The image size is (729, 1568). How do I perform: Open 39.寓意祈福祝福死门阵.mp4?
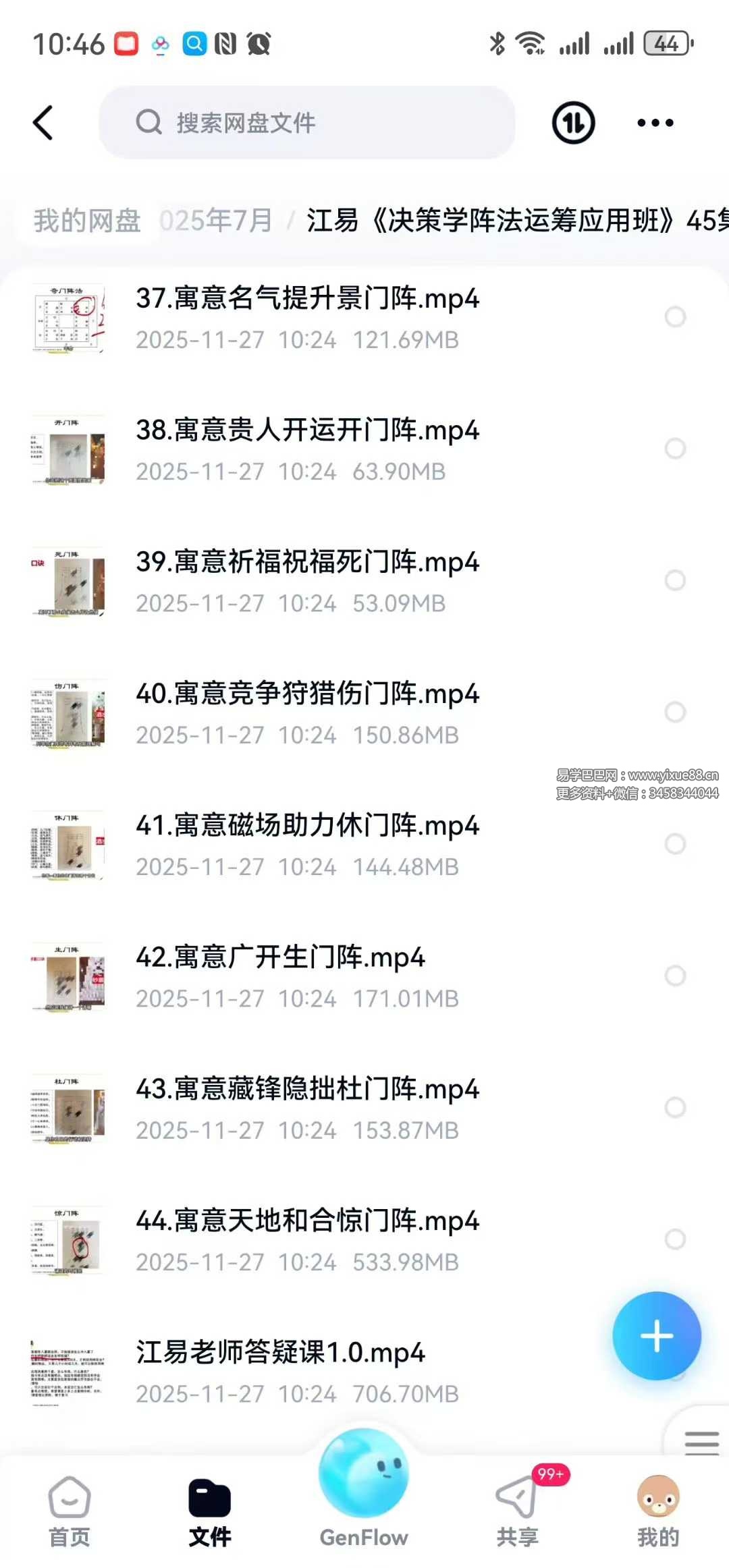307,581
